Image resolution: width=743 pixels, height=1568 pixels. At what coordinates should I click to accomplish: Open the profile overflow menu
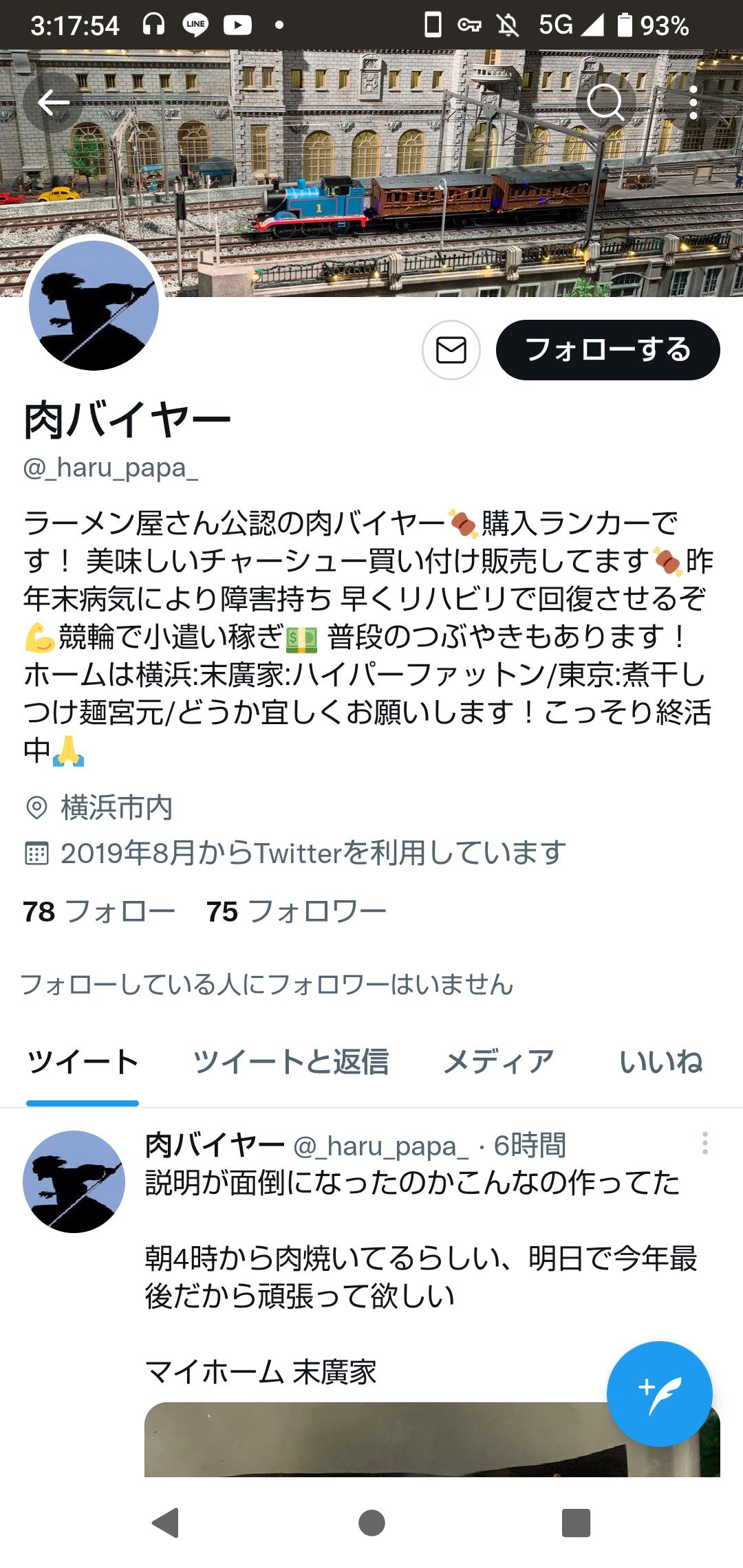coord(693,103)
